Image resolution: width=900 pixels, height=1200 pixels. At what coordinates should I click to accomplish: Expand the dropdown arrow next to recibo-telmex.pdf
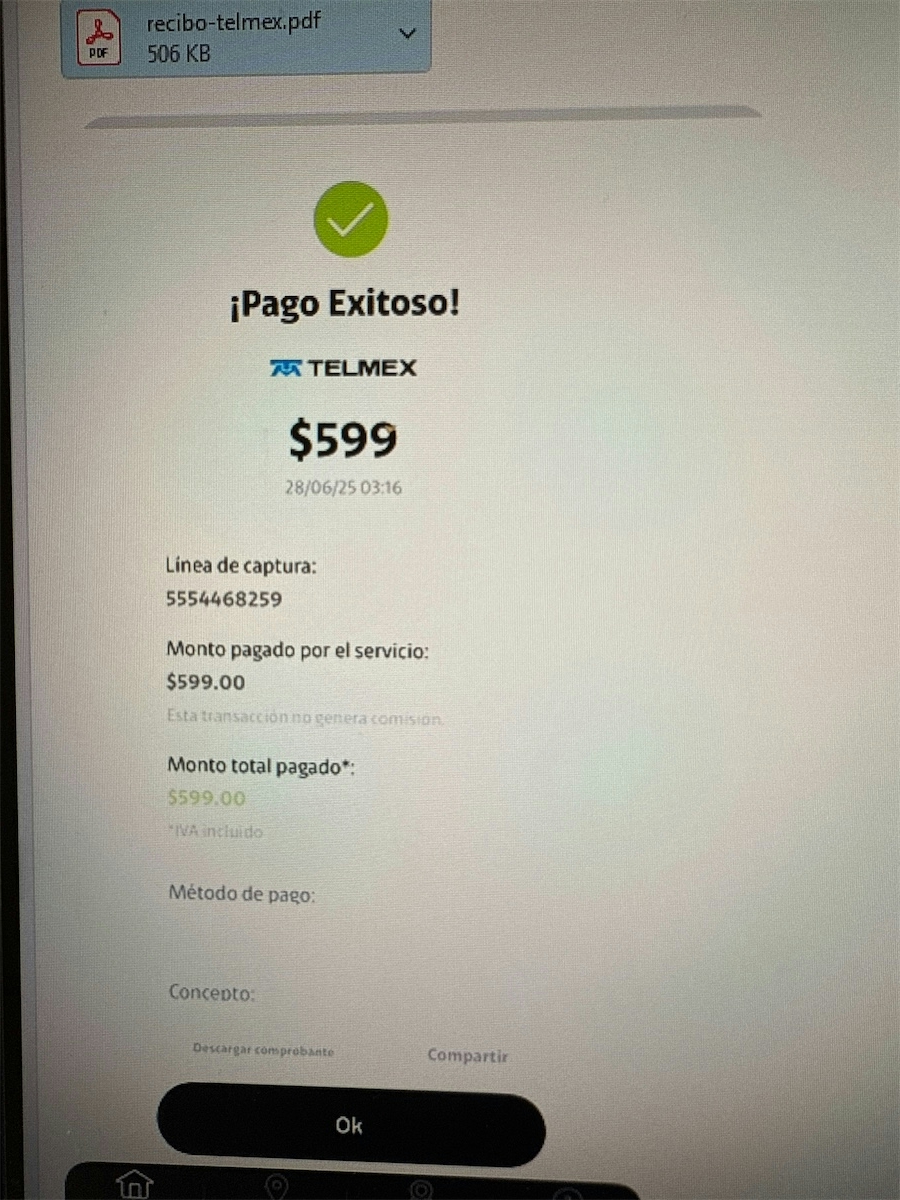pyautogui.click(x=407, y=34)
